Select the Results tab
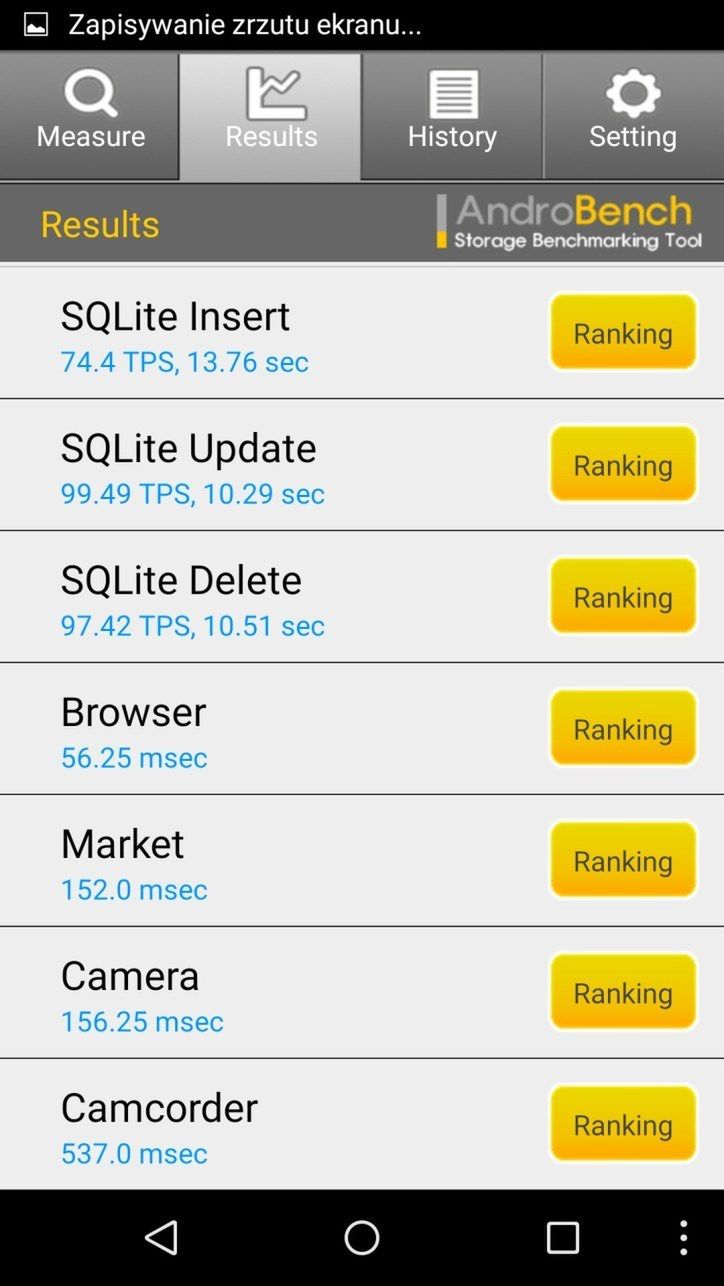Screen dimensions: 724x1286 [271, 116]
